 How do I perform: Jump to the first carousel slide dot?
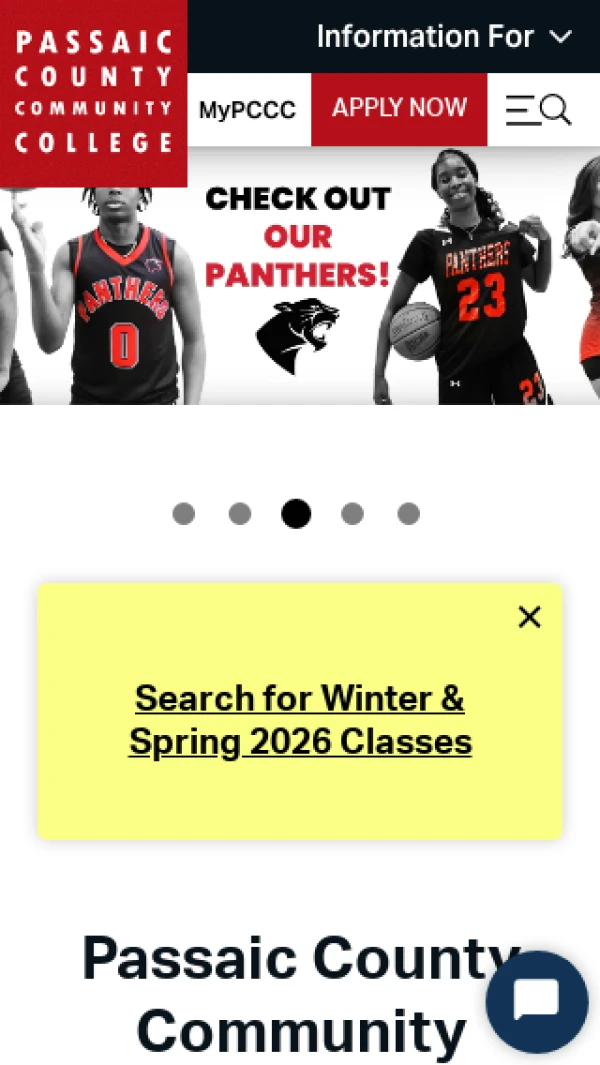tap(183, 514)
